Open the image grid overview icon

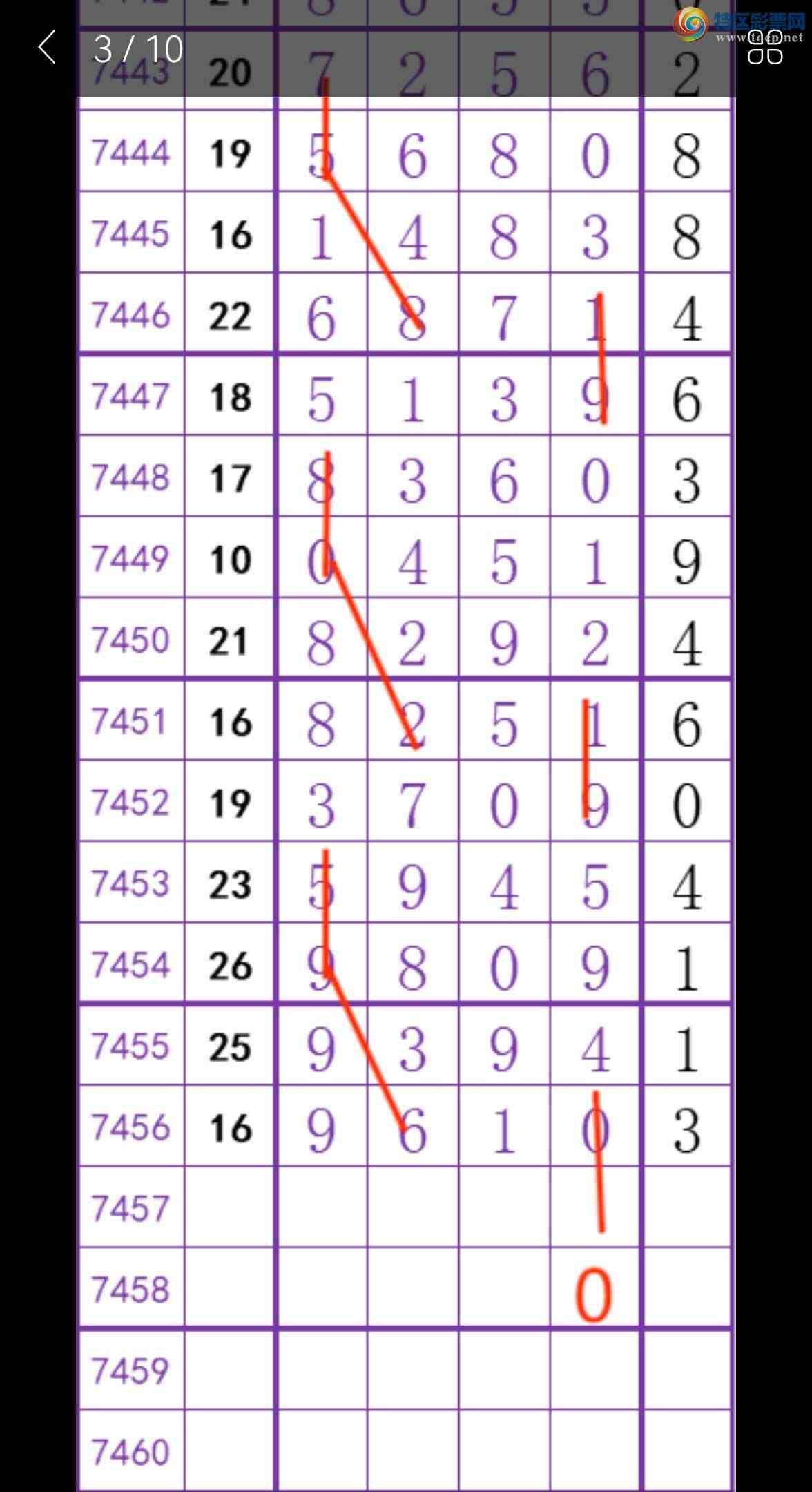(x=765, y=48)
